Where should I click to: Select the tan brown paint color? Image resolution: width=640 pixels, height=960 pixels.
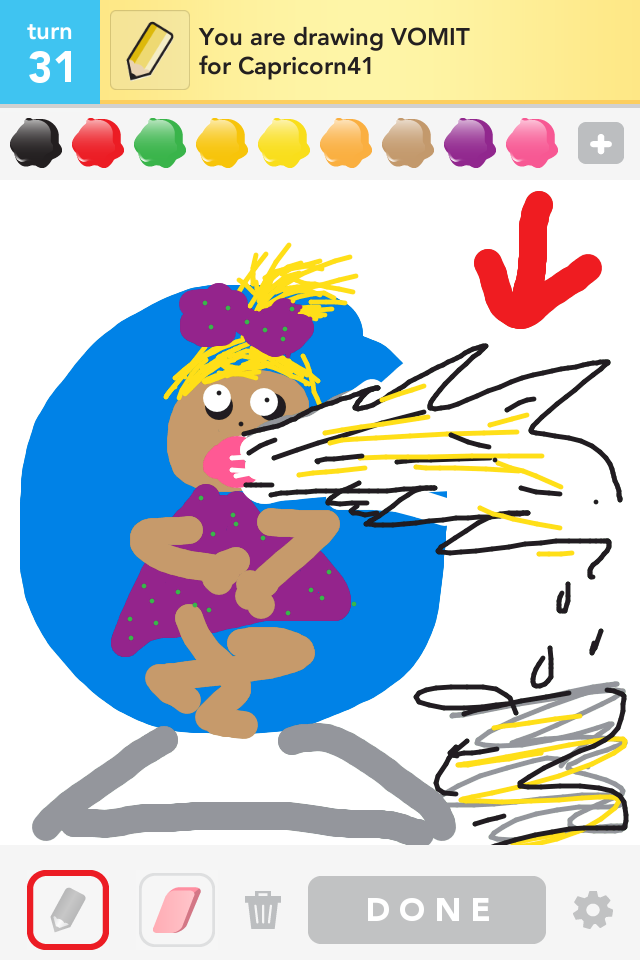click(x=407, y=142)
